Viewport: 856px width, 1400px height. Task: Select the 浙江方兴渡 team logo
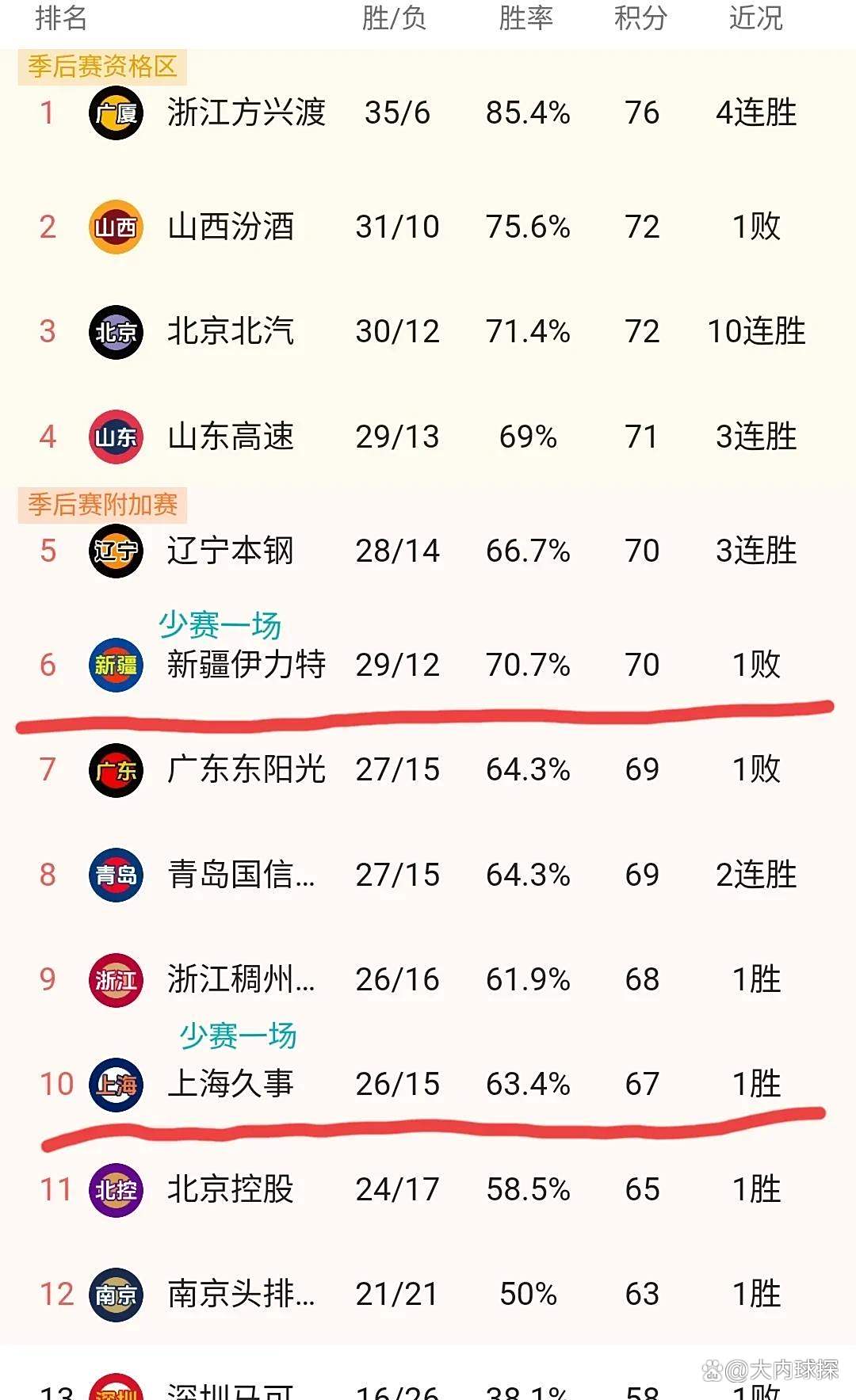pyautogui.click(x=116, y=113)
